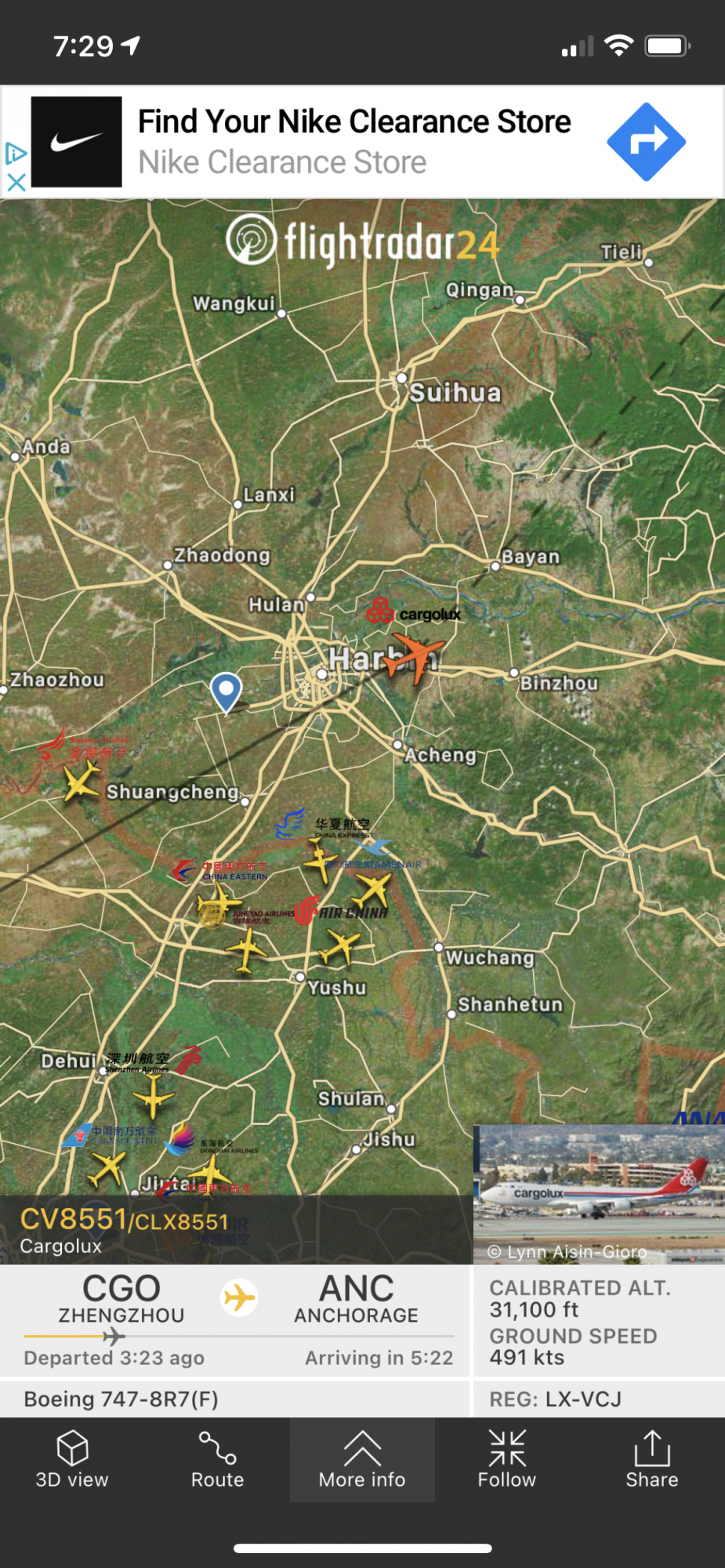
Task: Open 3D view of the flight
Action: coord(72,1460)
